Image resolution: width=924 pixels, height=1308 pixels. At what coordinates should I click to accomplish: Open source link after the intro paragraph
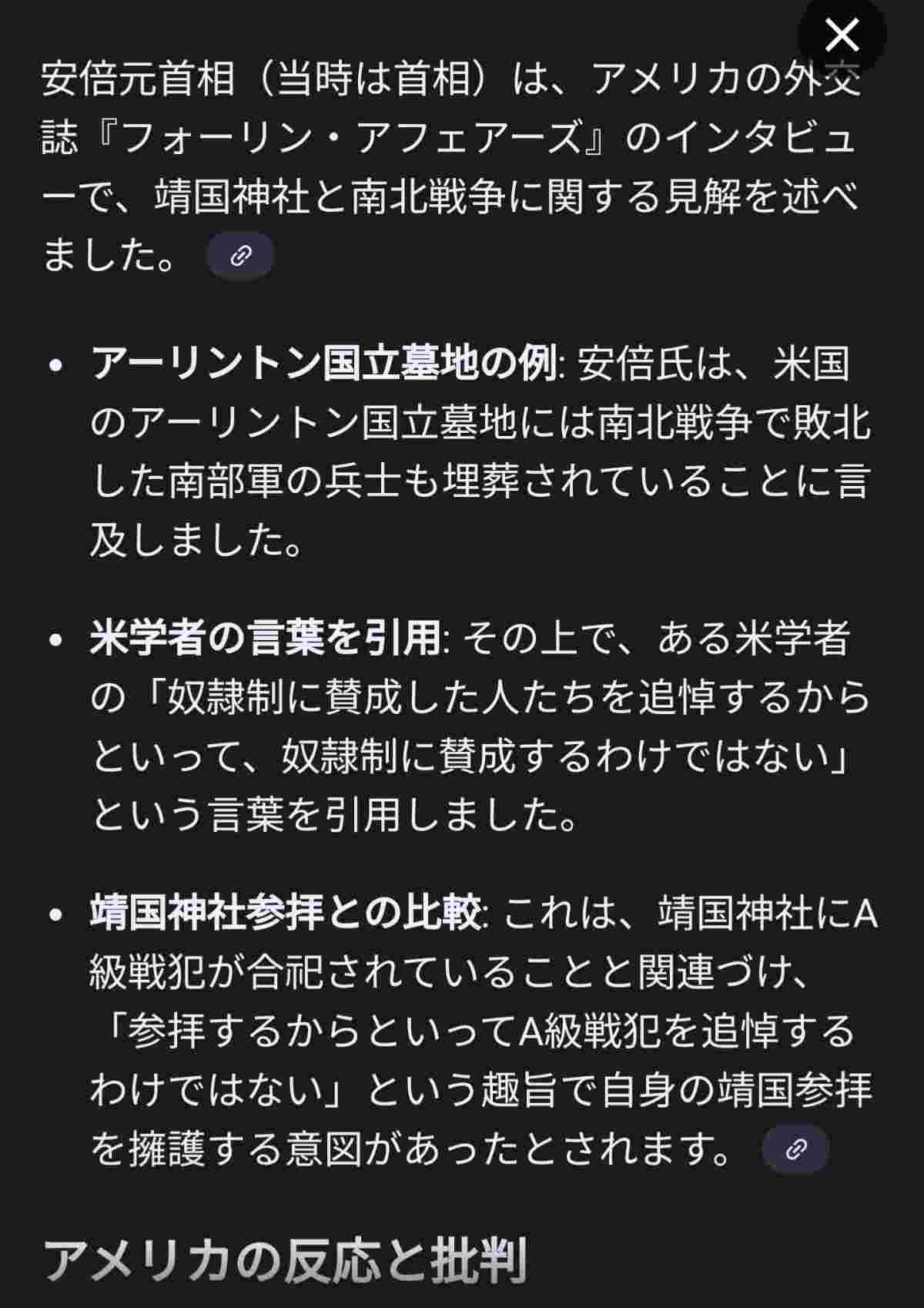tap(241, 256)
